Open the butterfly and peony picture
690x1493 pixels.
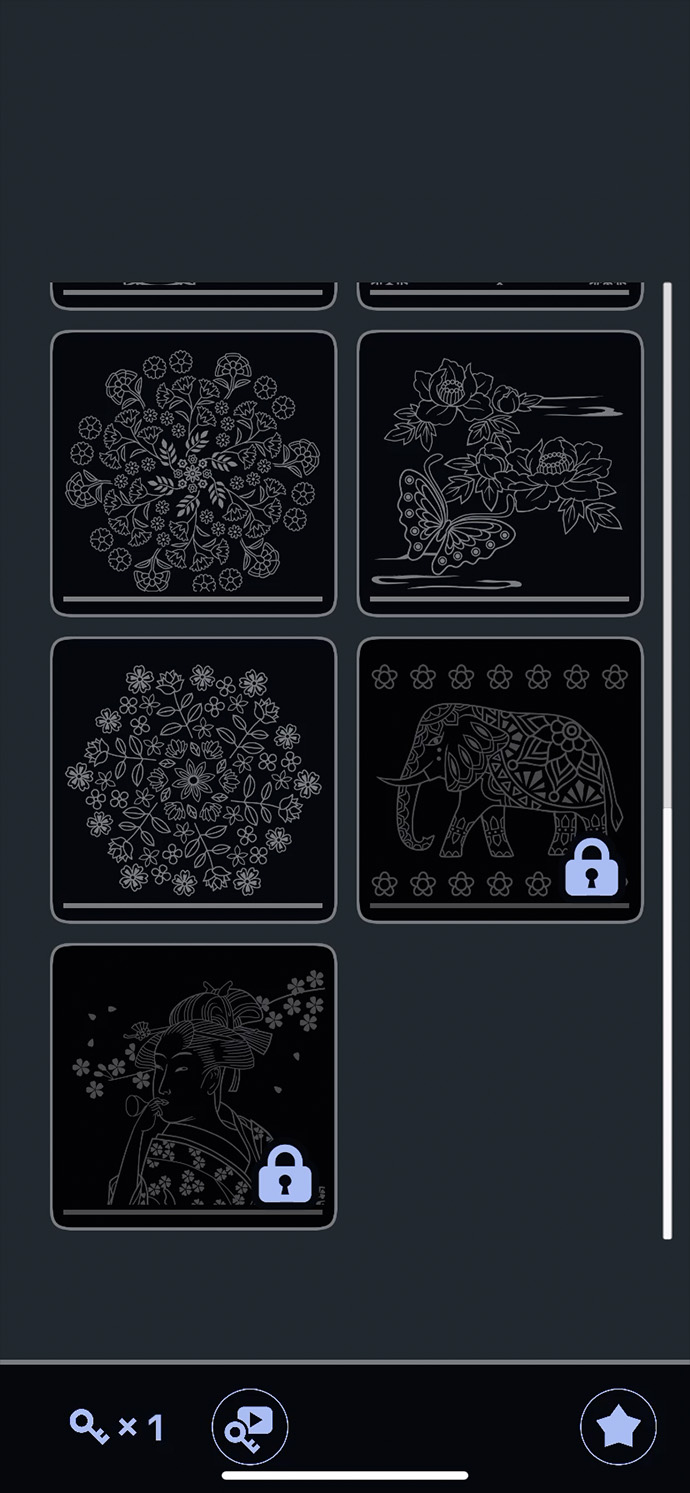point(499,472)
